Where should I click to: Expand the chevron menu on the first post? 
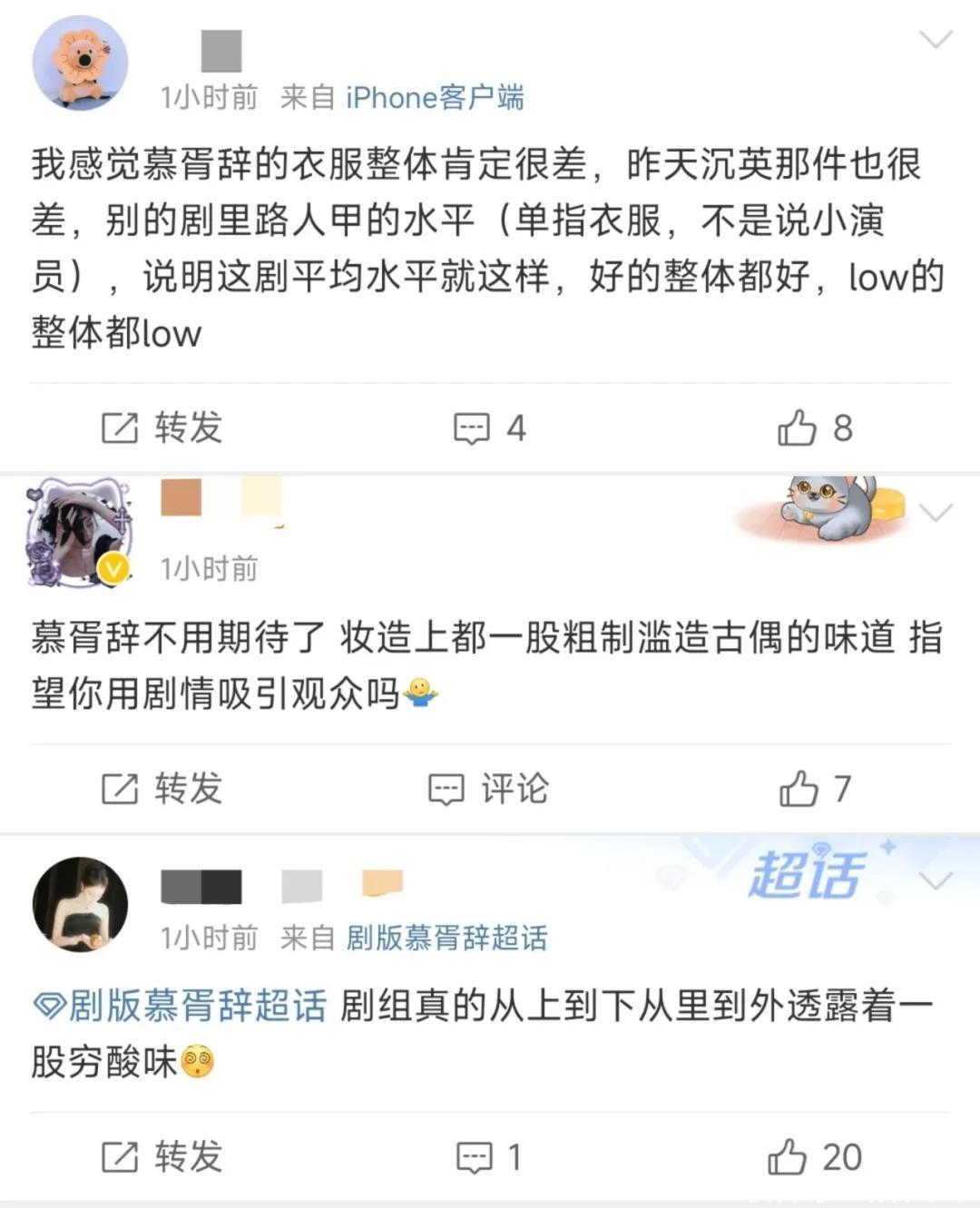(936, 39)
